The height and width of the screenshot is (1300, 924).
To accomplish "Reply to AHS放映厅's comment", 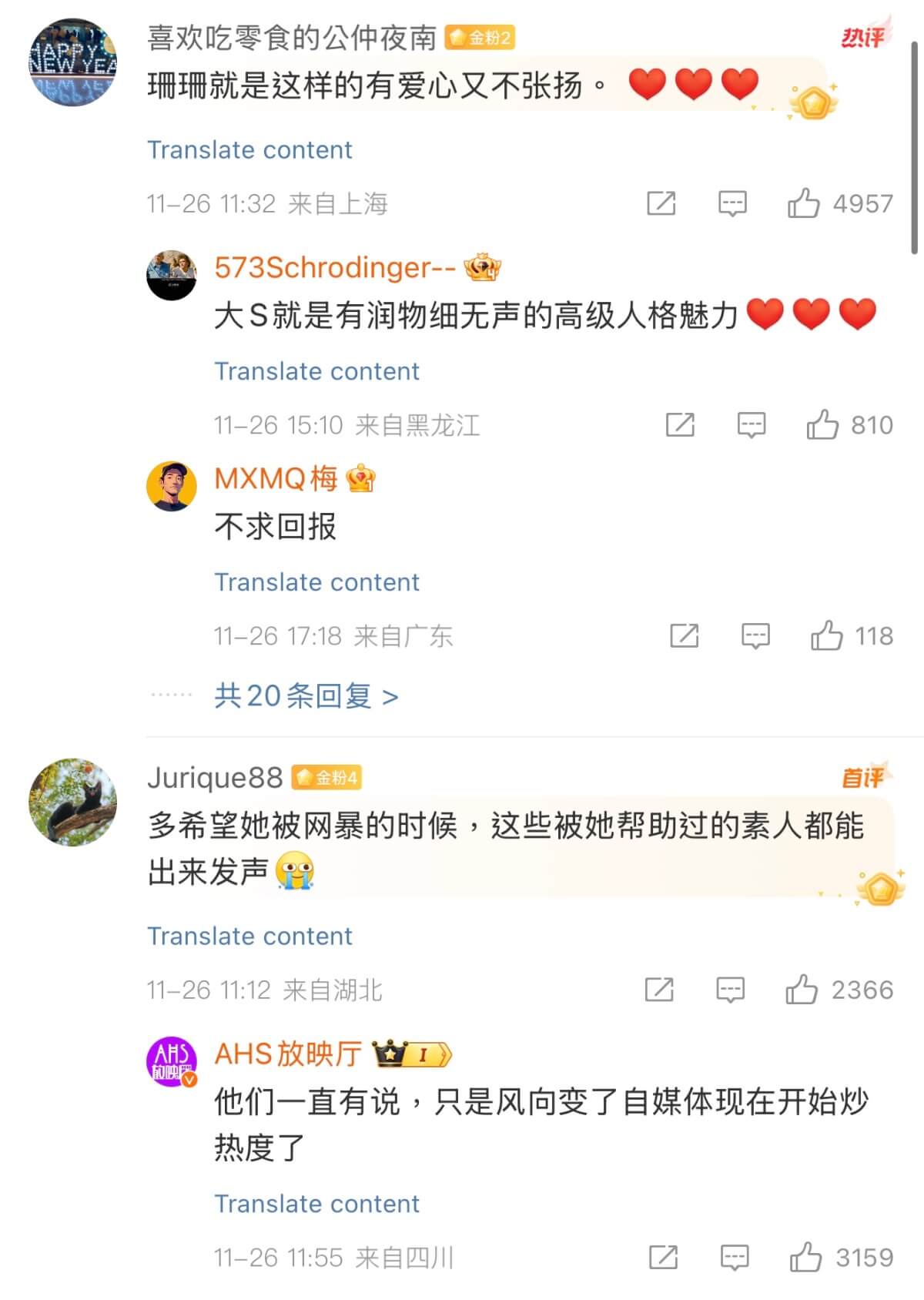I will coord(735,1258).
